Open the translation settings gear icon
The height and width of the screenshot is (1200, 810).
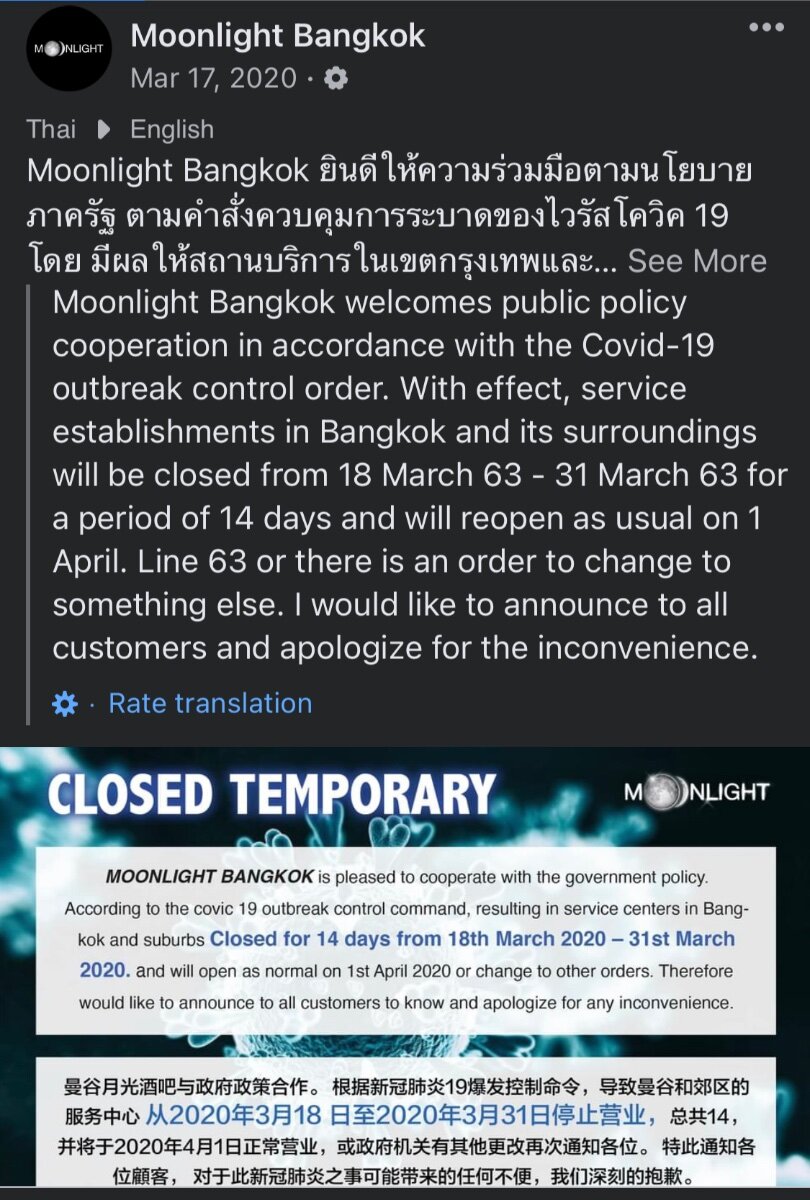[64, 704]
